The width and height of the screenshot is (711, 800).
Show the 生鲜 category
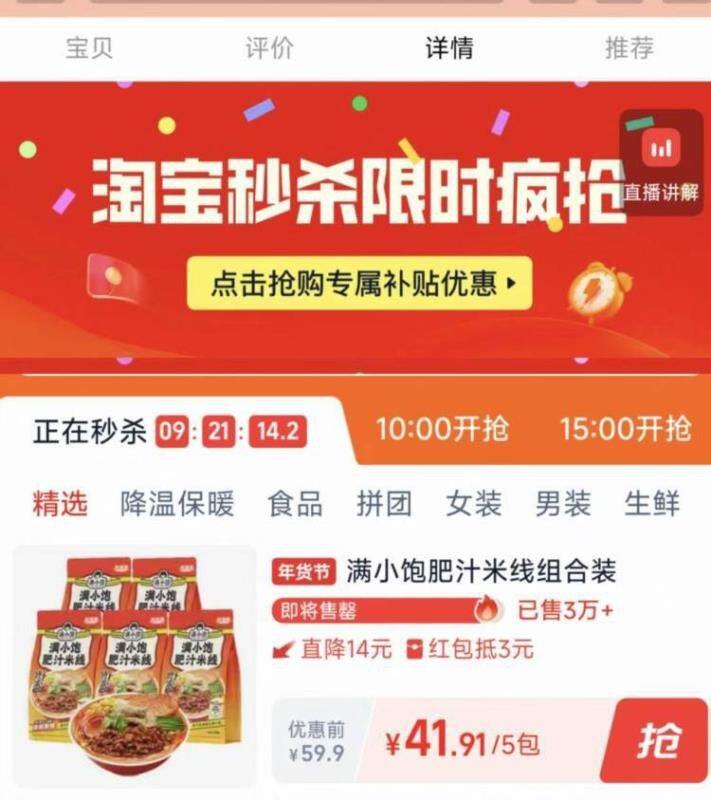point(652,504)
